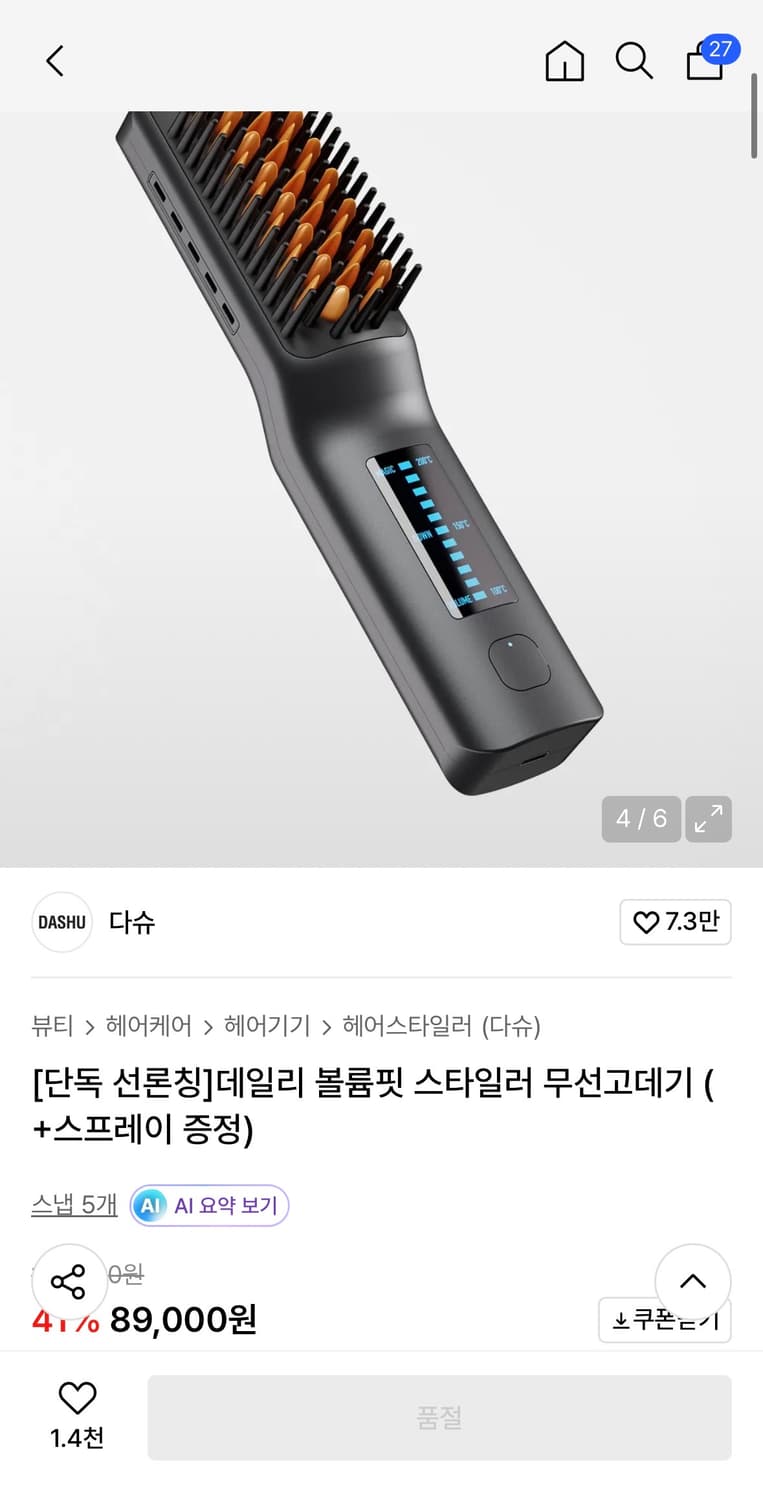763x1500 pixels.
Task: Tap the DASHU brand logo circle
Action: (x=62, y=922)
